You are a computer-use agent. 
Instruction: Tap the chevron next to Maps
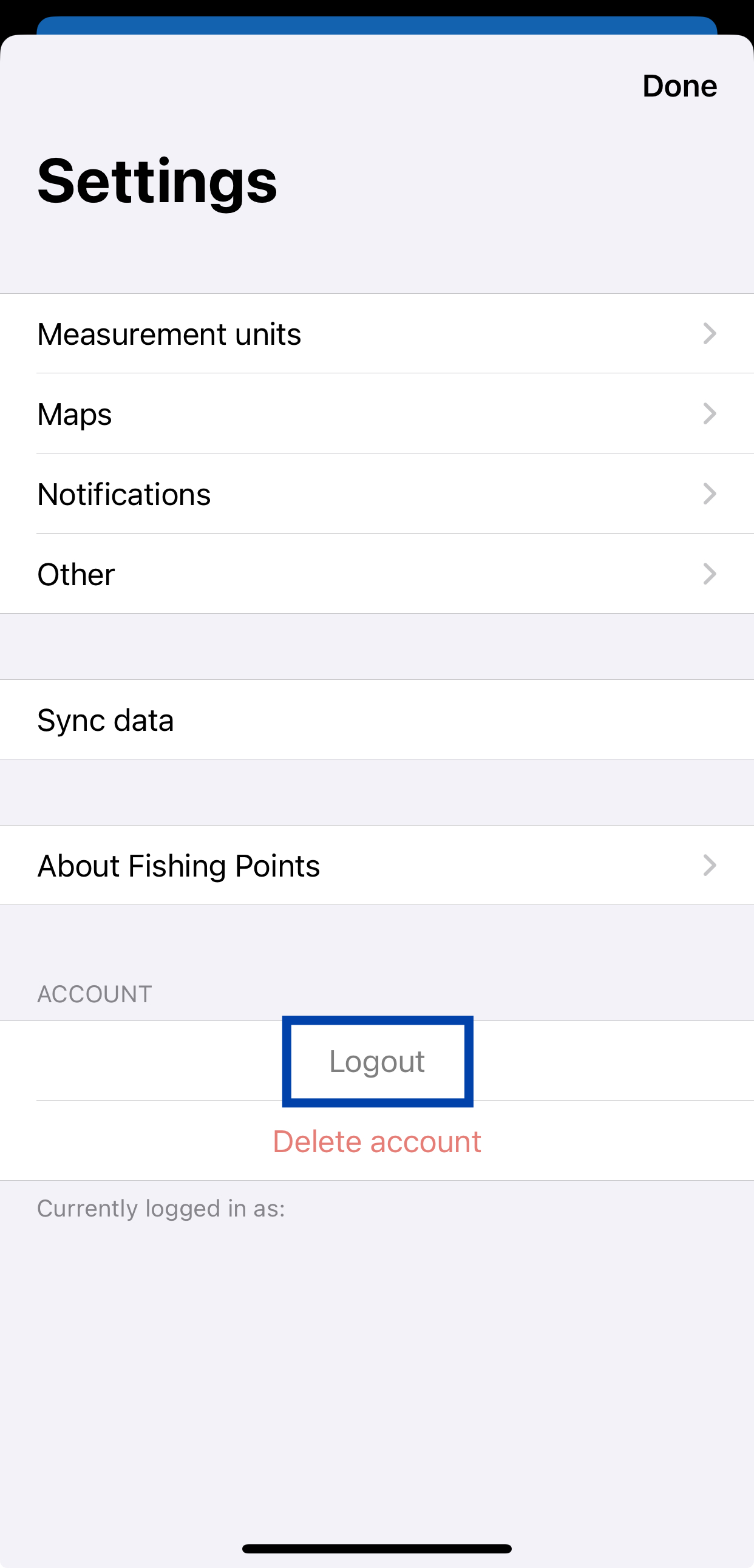pos(710,415)
